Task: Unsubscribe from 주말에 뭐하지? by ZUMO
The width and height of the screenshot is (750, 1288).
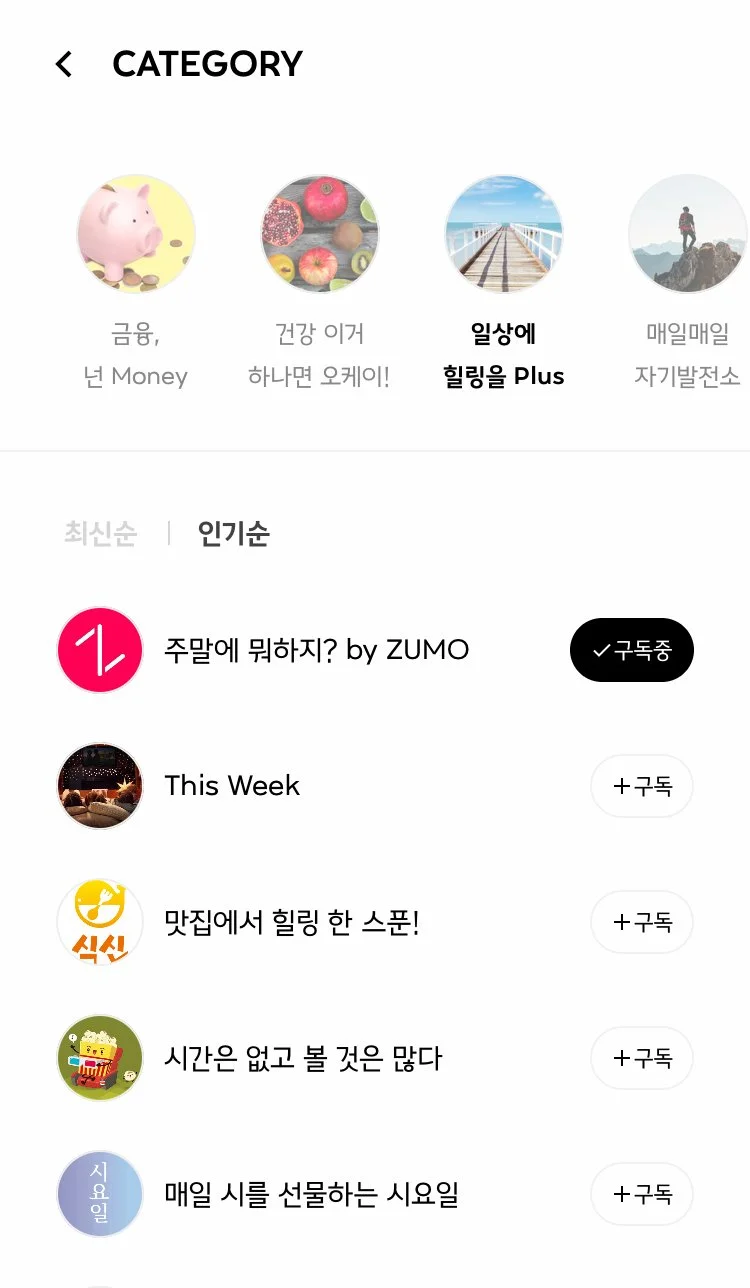Action: (631, 650)
